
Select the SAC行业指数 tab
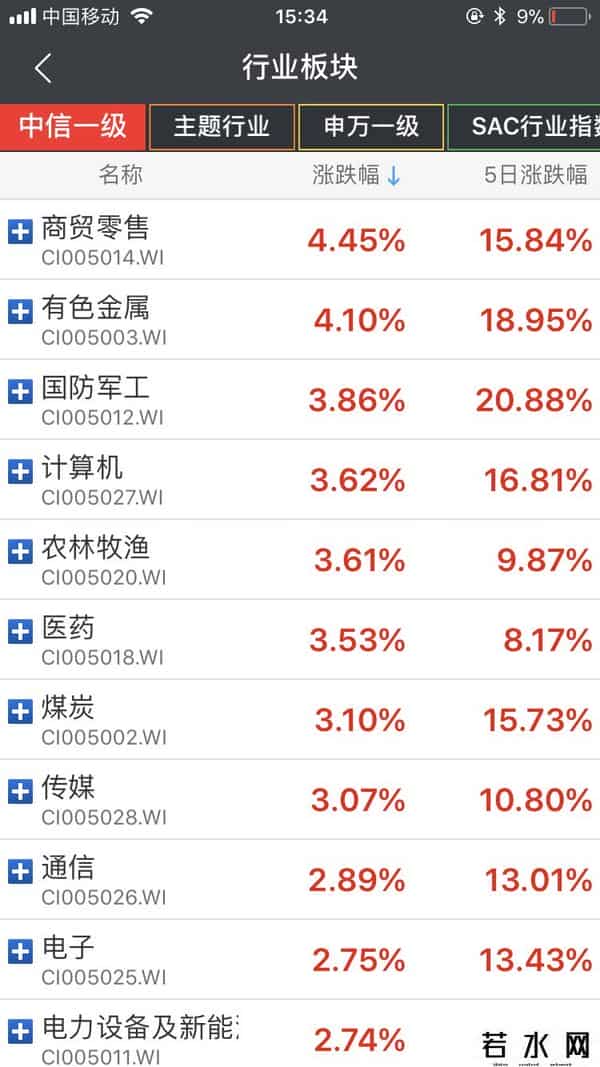coord(524,127)
